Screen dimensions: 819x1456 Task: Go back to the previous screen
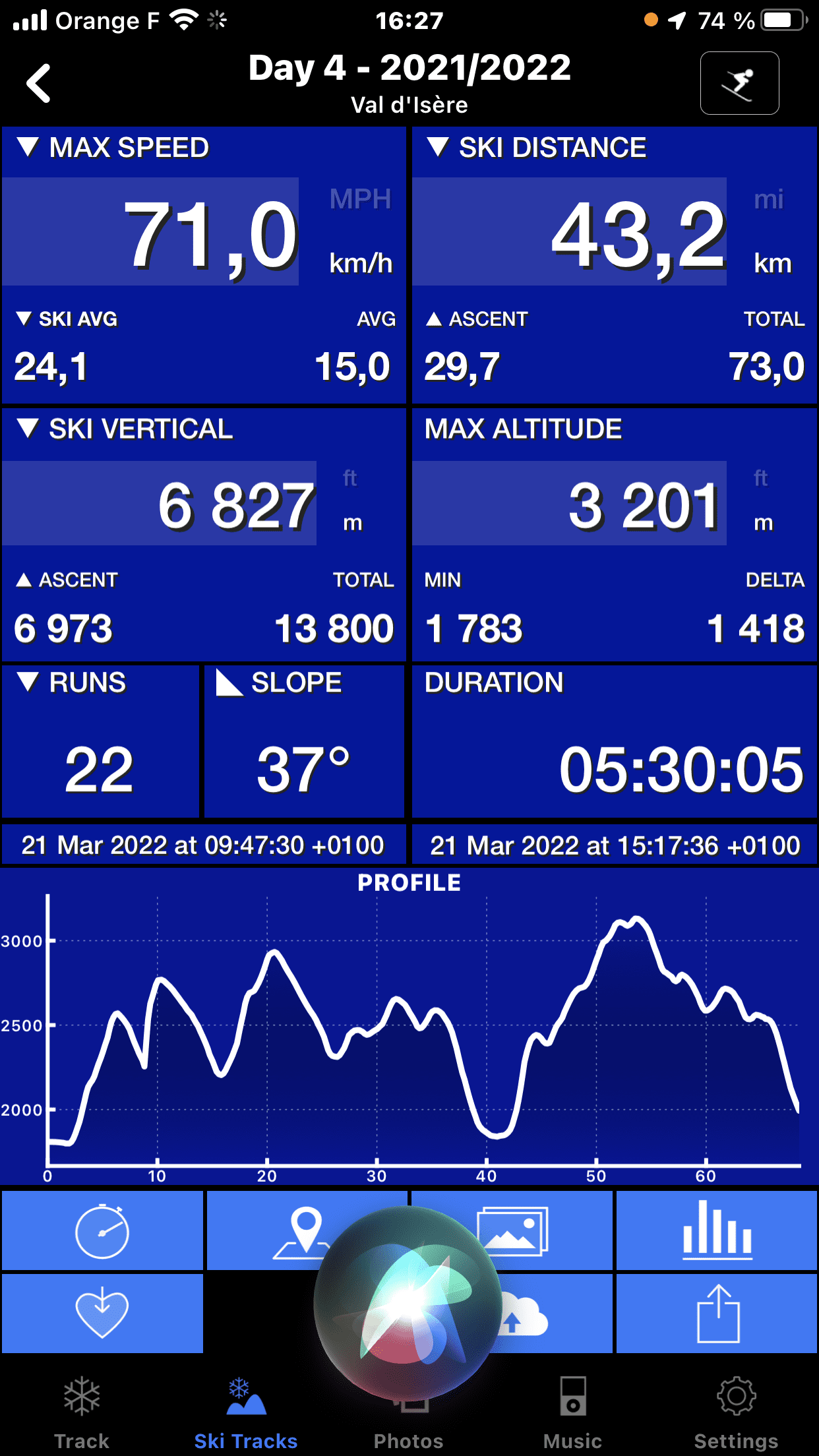click(x=39, y=84)
